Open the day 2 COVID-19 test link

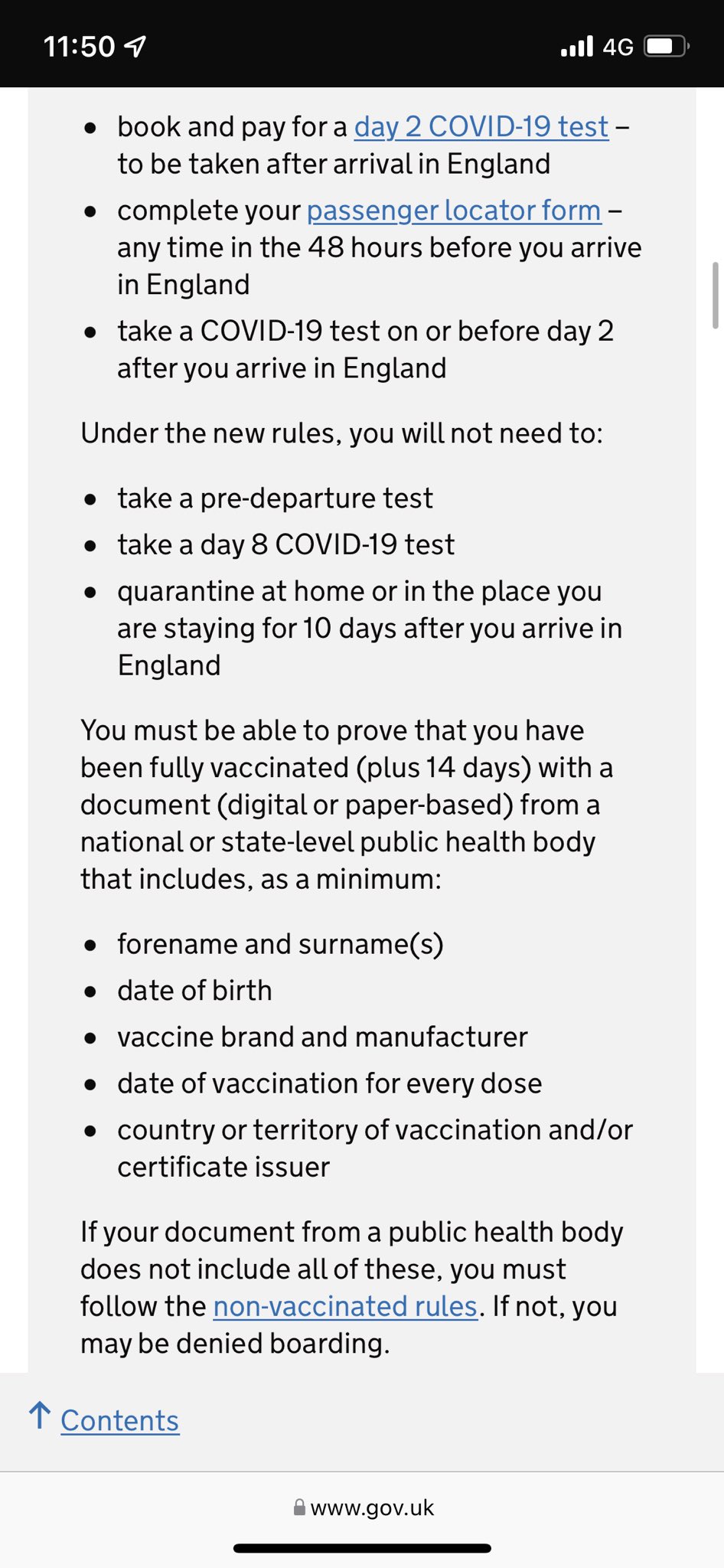pos(481,127)
